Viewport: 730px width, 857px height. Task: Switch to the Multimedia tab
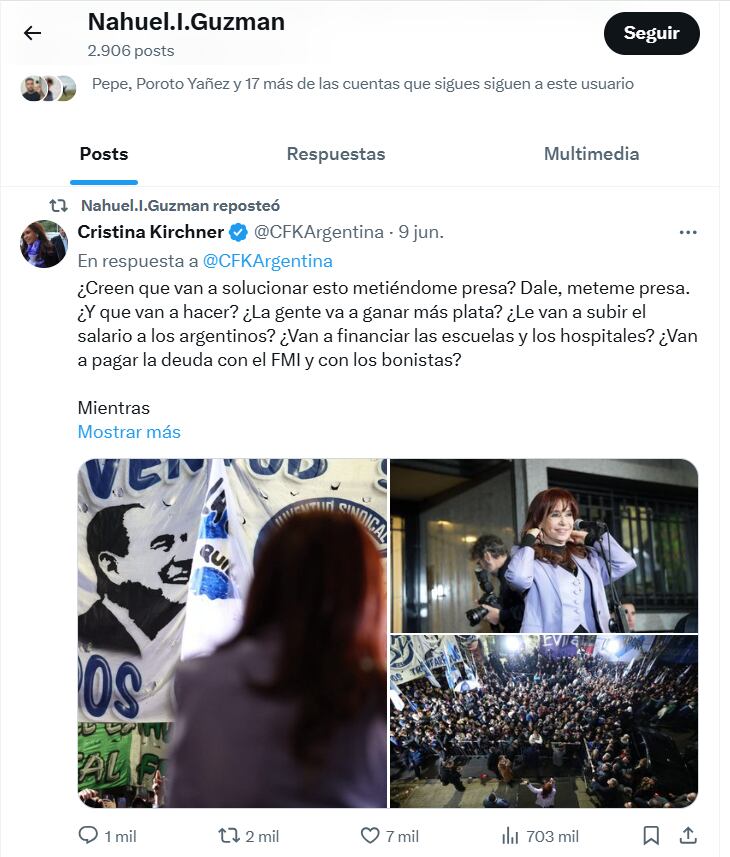point(591,154)
